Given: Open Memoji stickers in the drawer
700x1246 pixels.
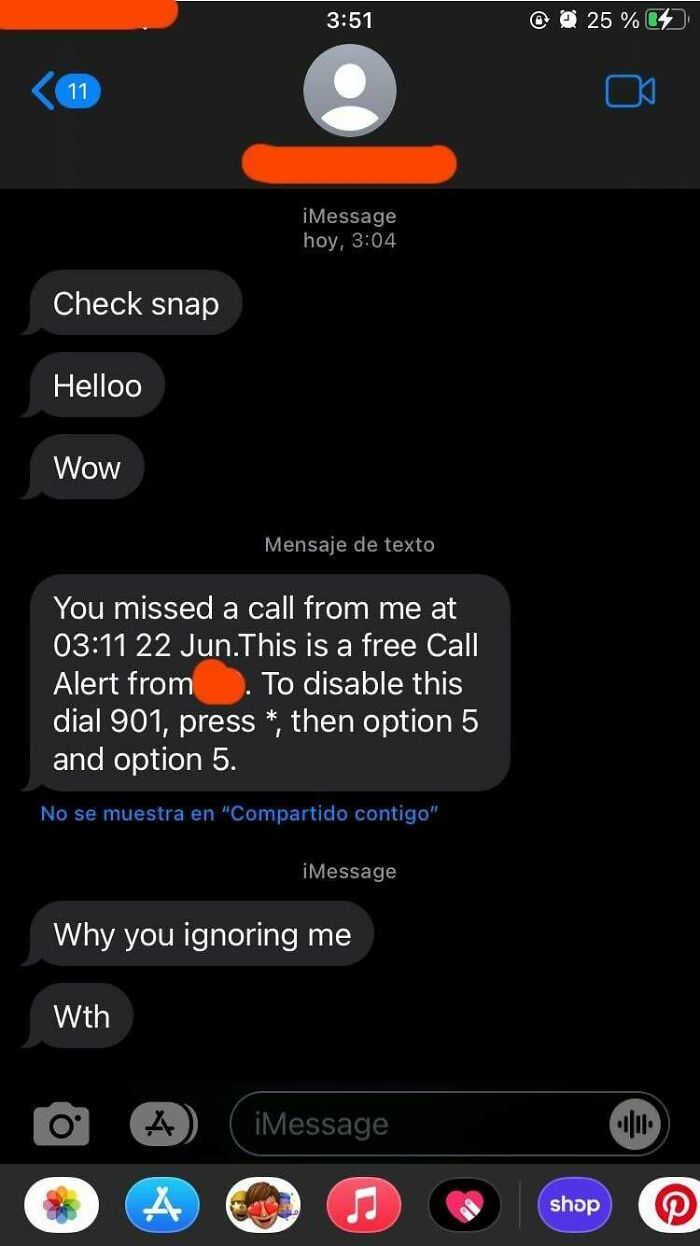Looking at the screenshot, I should pyautogui.click(x=263, y=1205).
